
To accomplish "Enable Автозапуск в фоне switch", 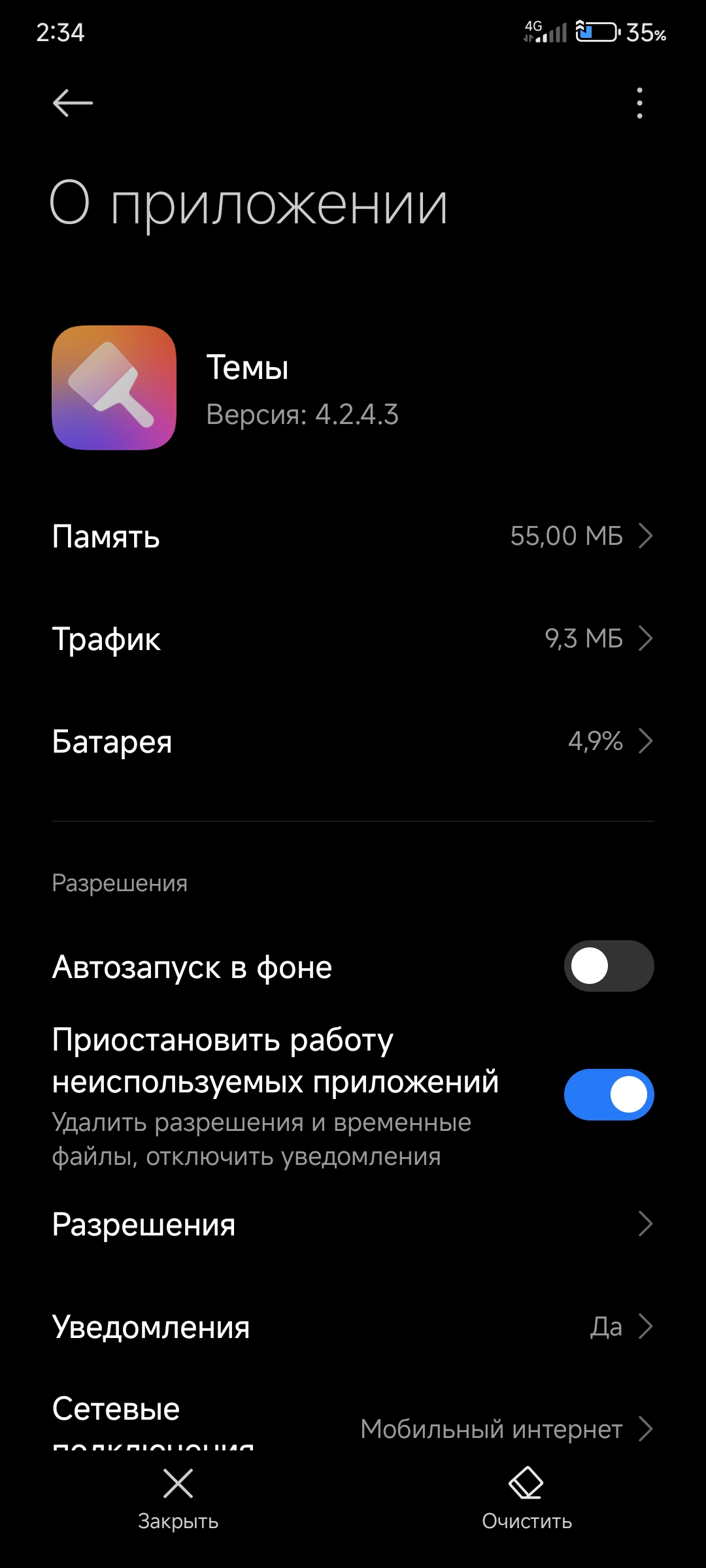I will [609, 966].
